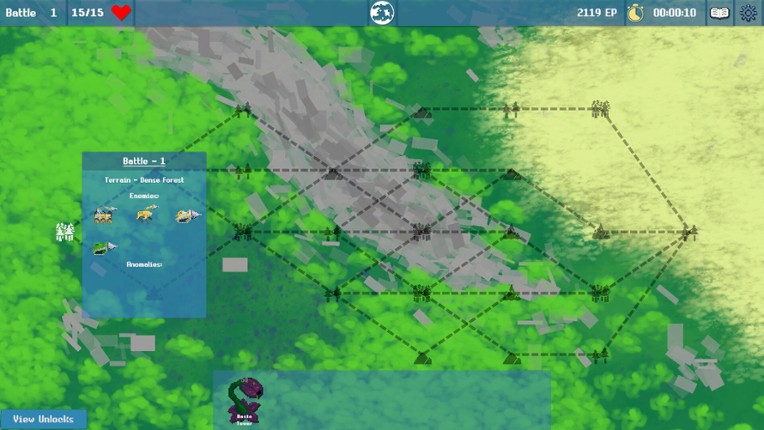Tap View Unlocks button

click(43, 419)
